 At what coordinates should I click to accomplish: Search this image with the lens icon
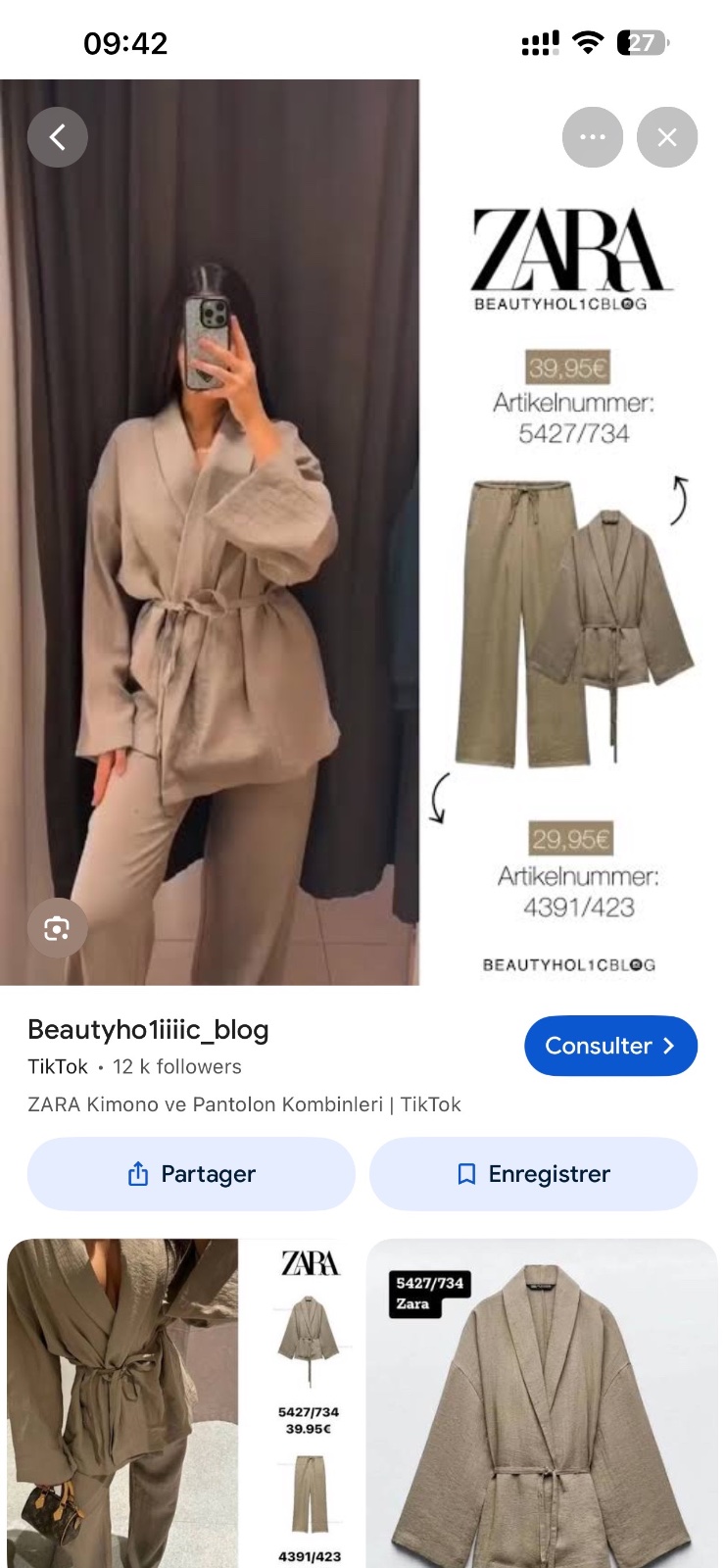(x=57, y=928)
